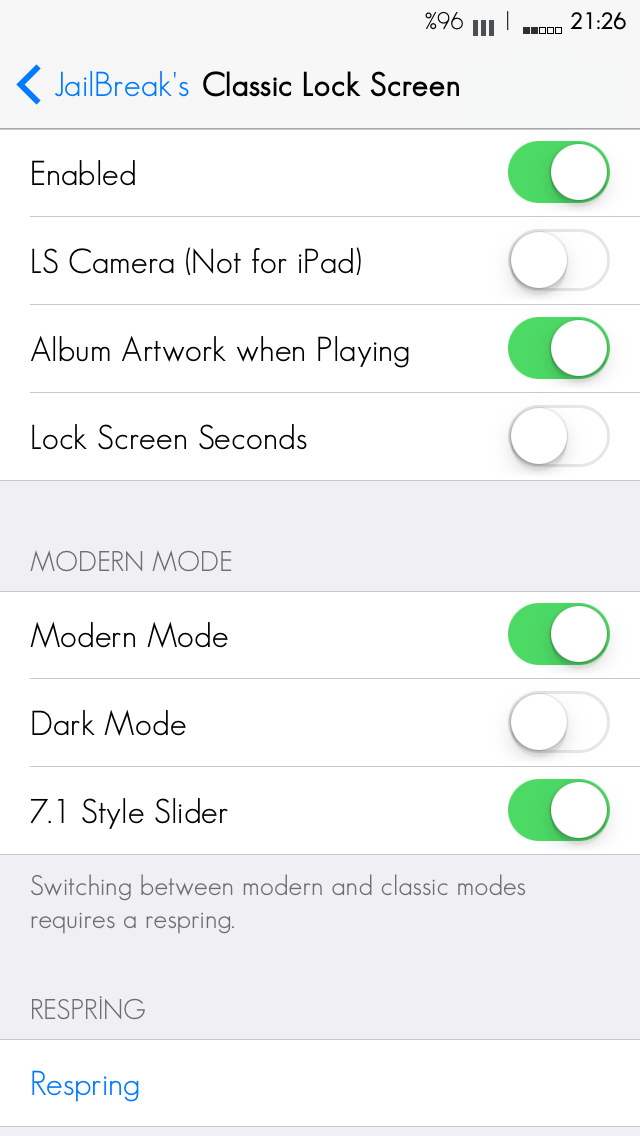
Task: Disable the Enabled switch
Action: point(558,172)
